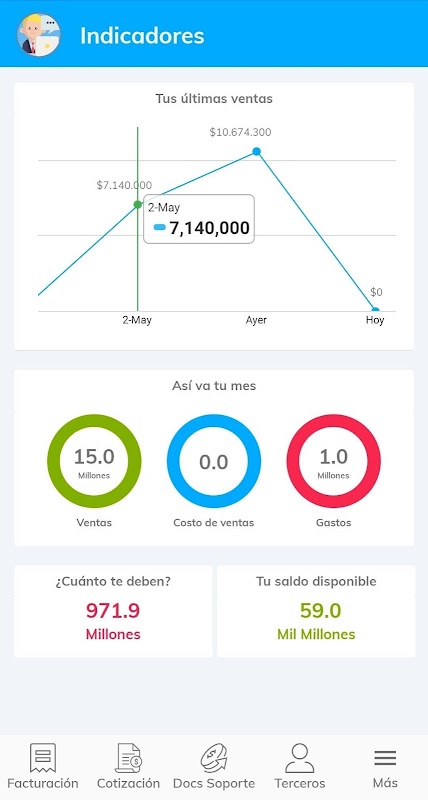Open the ¿Cuánto te deben? card

point(113,611)
